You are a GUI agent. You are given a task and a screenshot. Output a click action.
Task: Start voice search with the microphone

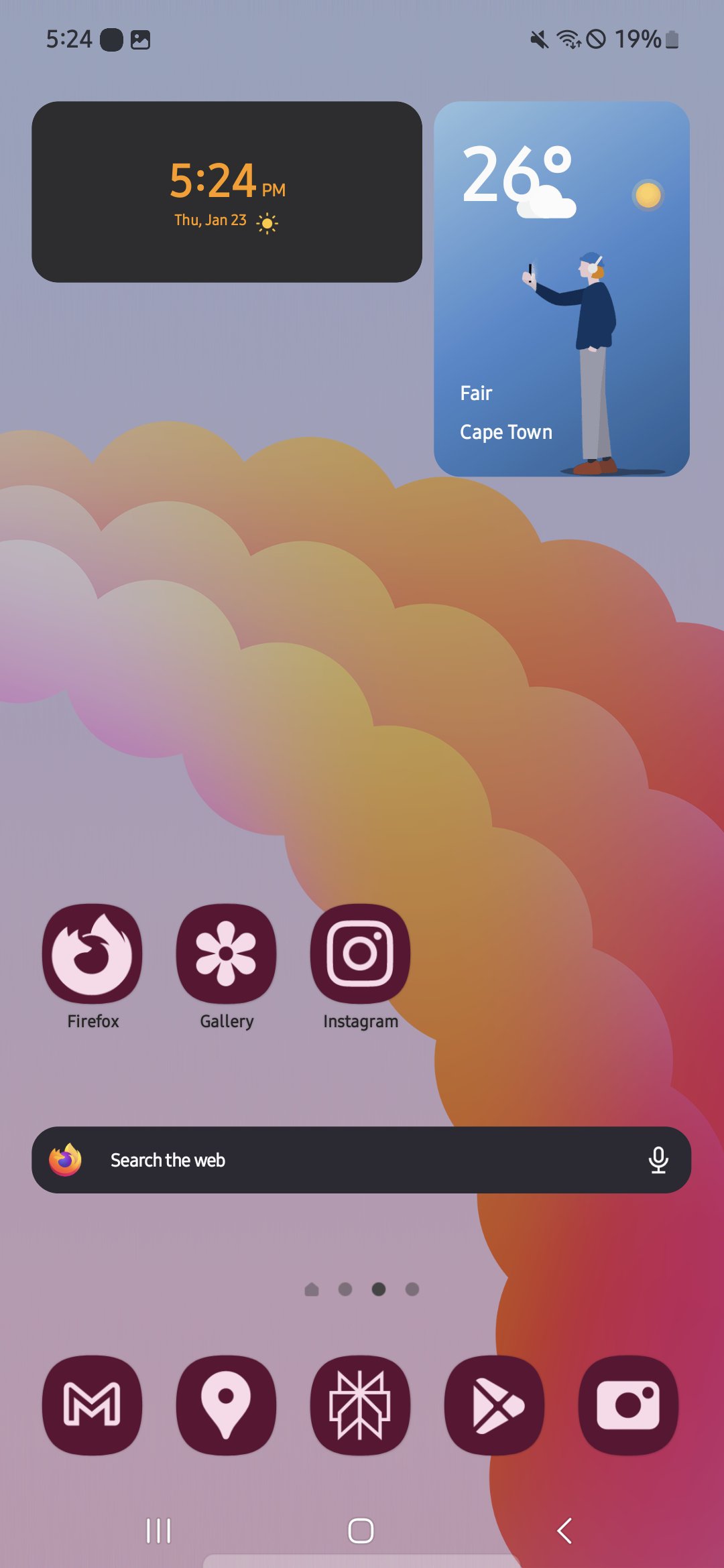click(x=658, y=1160)
